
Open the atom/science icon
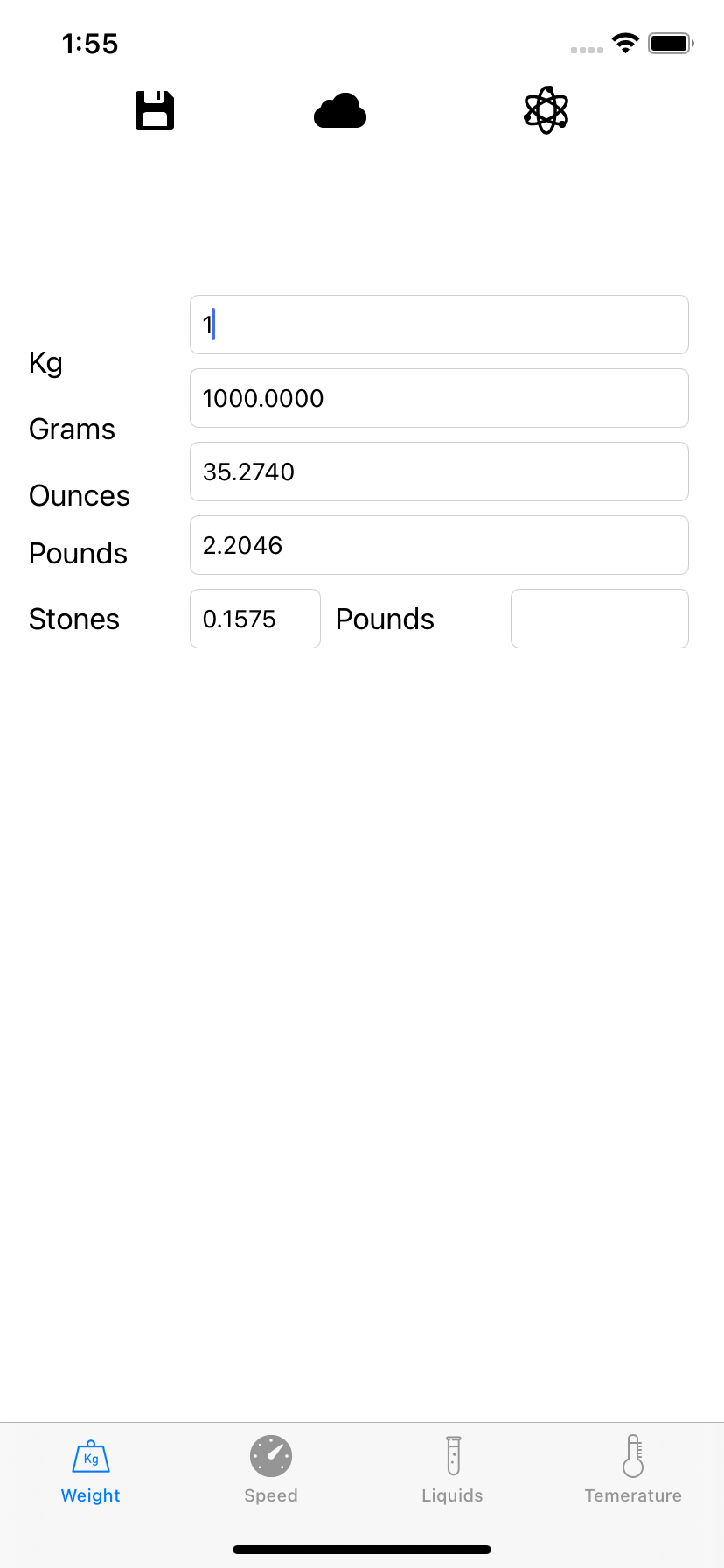coord(546,110)
